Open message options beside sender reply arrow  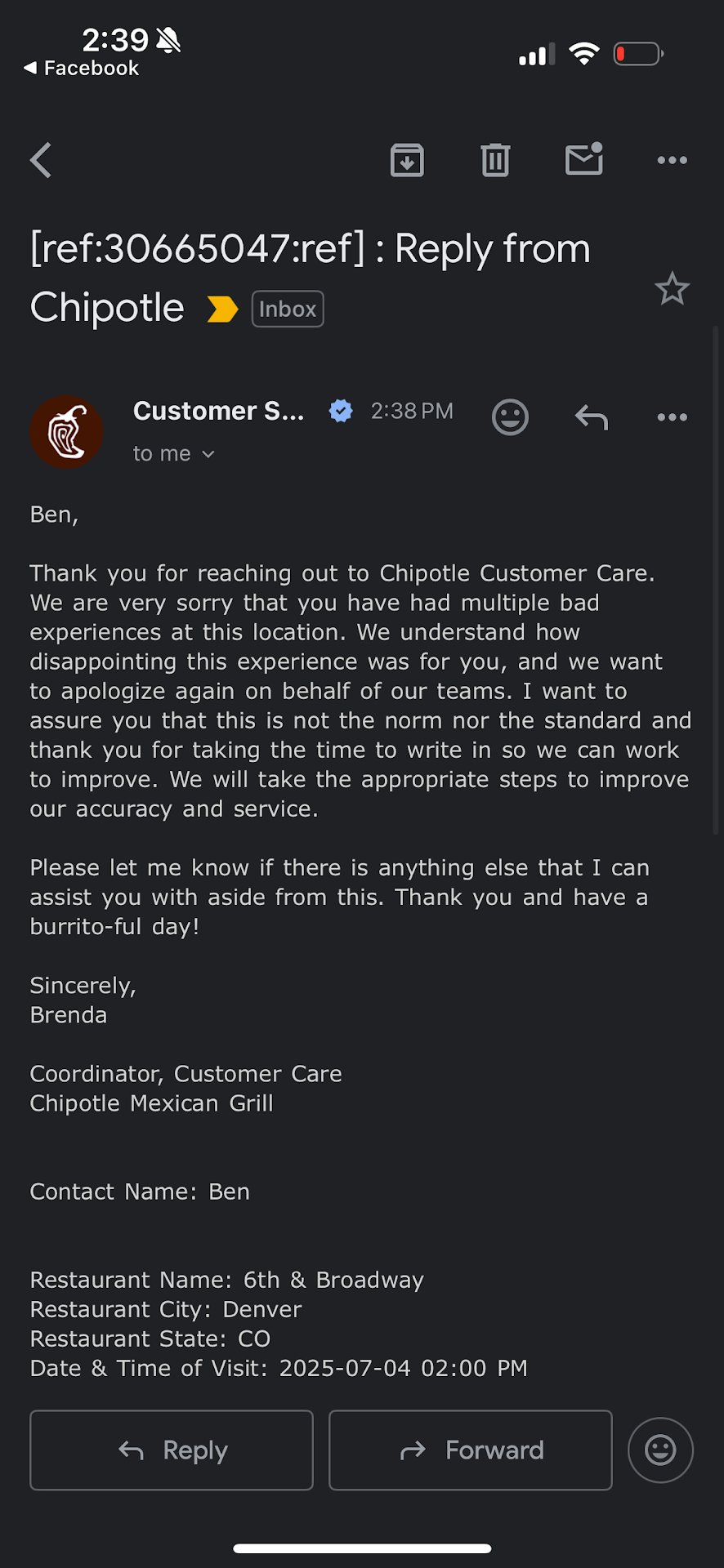672,417
